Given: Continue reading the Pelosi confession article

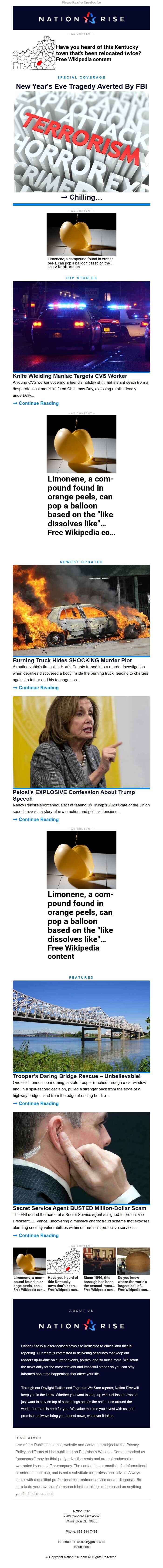Looking at the screenshot, I should (38, 819).
